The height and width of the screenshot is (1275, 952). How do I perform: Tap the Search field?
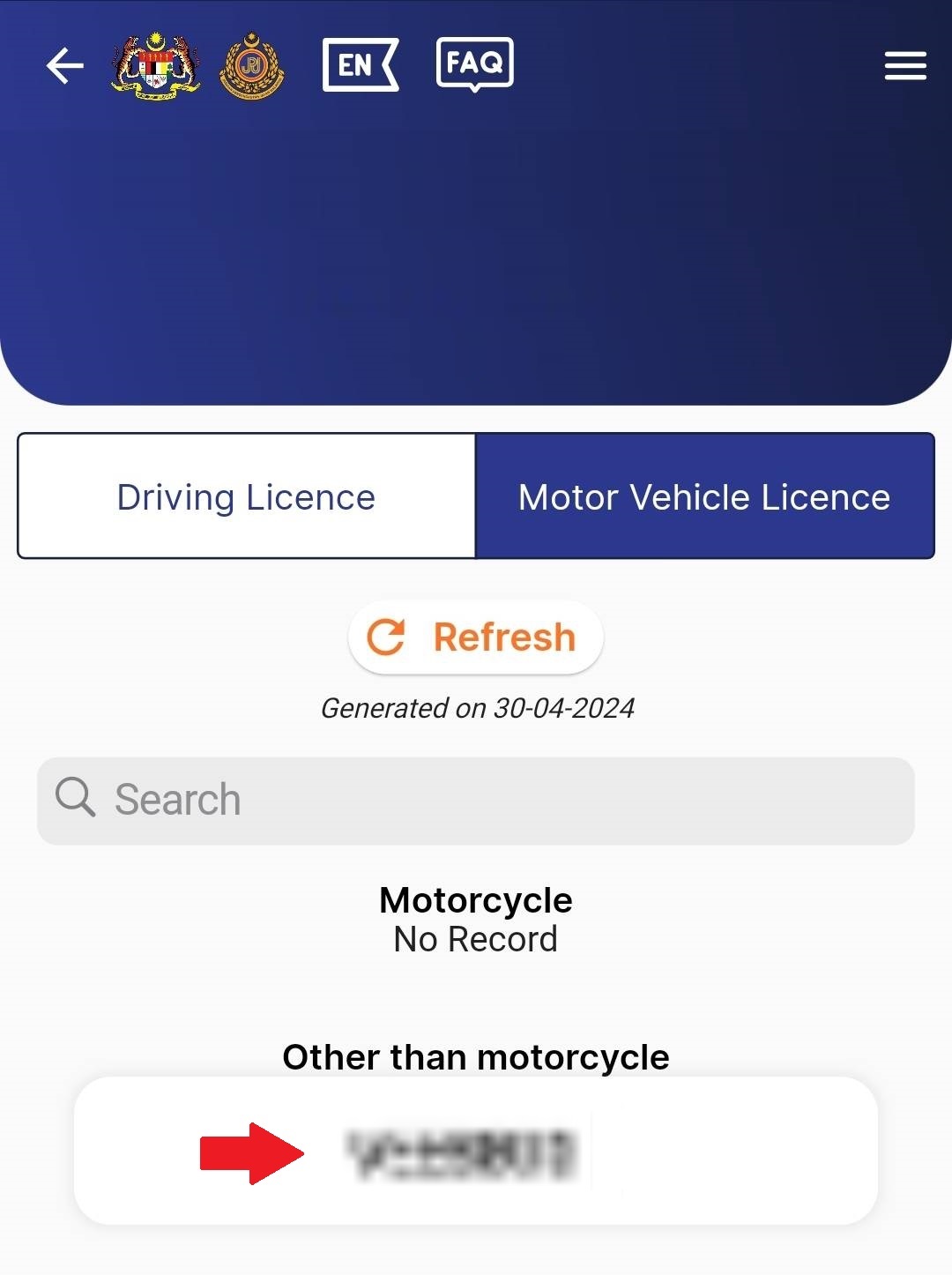(476, 801)
